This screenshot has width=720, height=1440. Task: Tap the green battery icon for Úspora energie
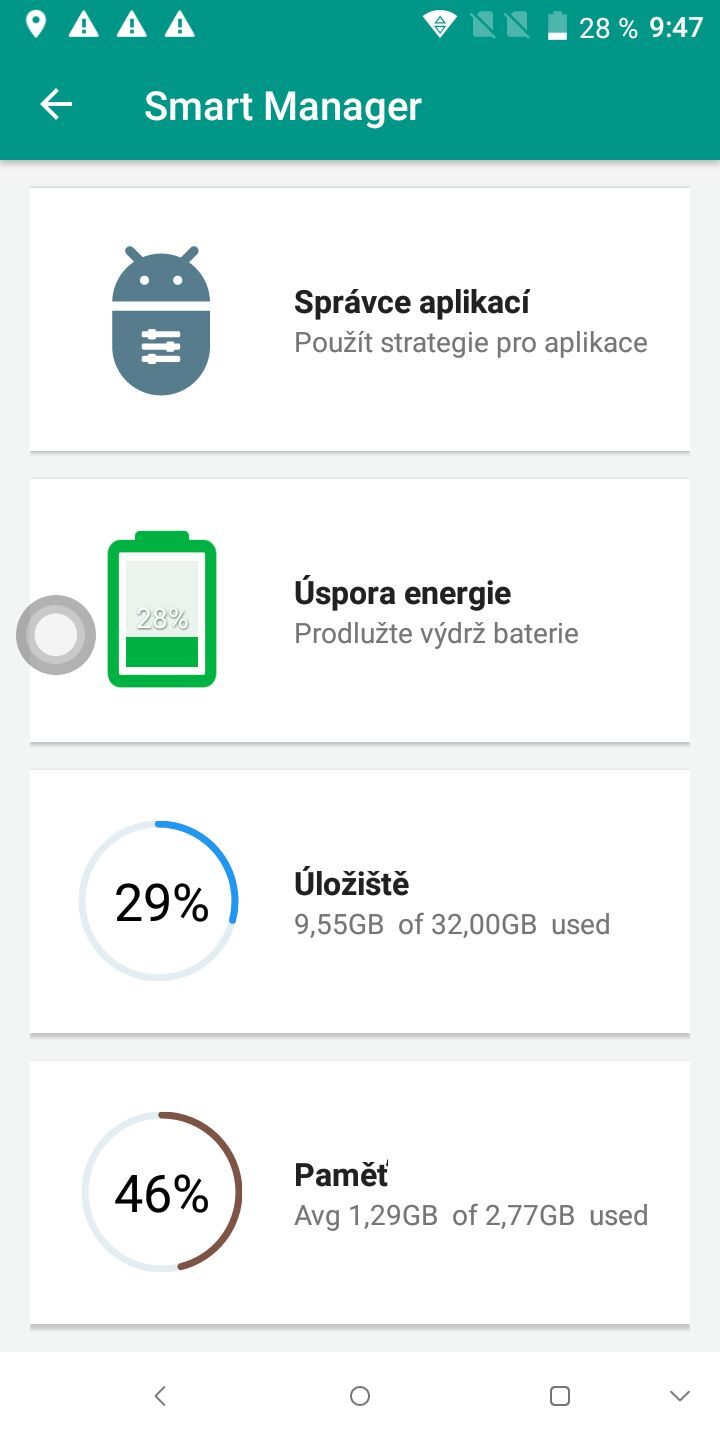[x=160, y=610]
